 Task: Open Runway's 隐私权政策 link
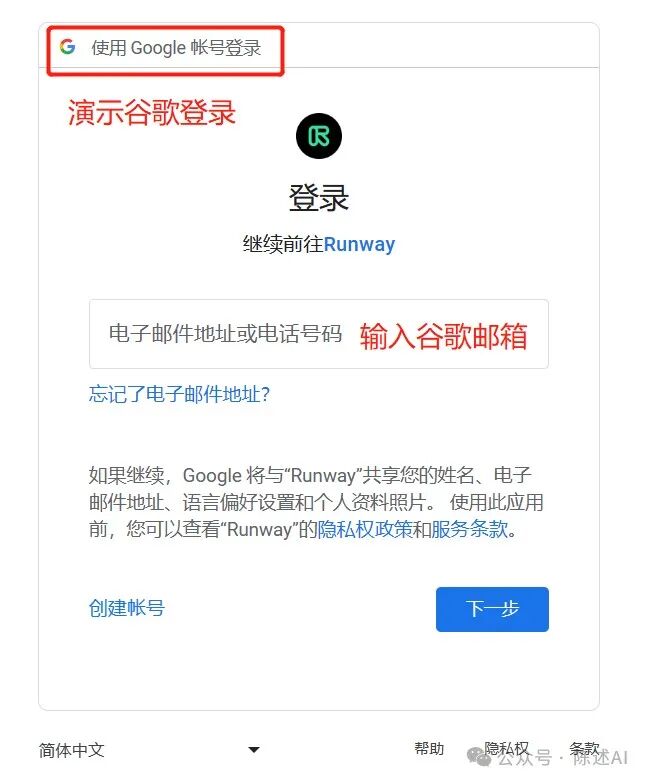(364, 530)
